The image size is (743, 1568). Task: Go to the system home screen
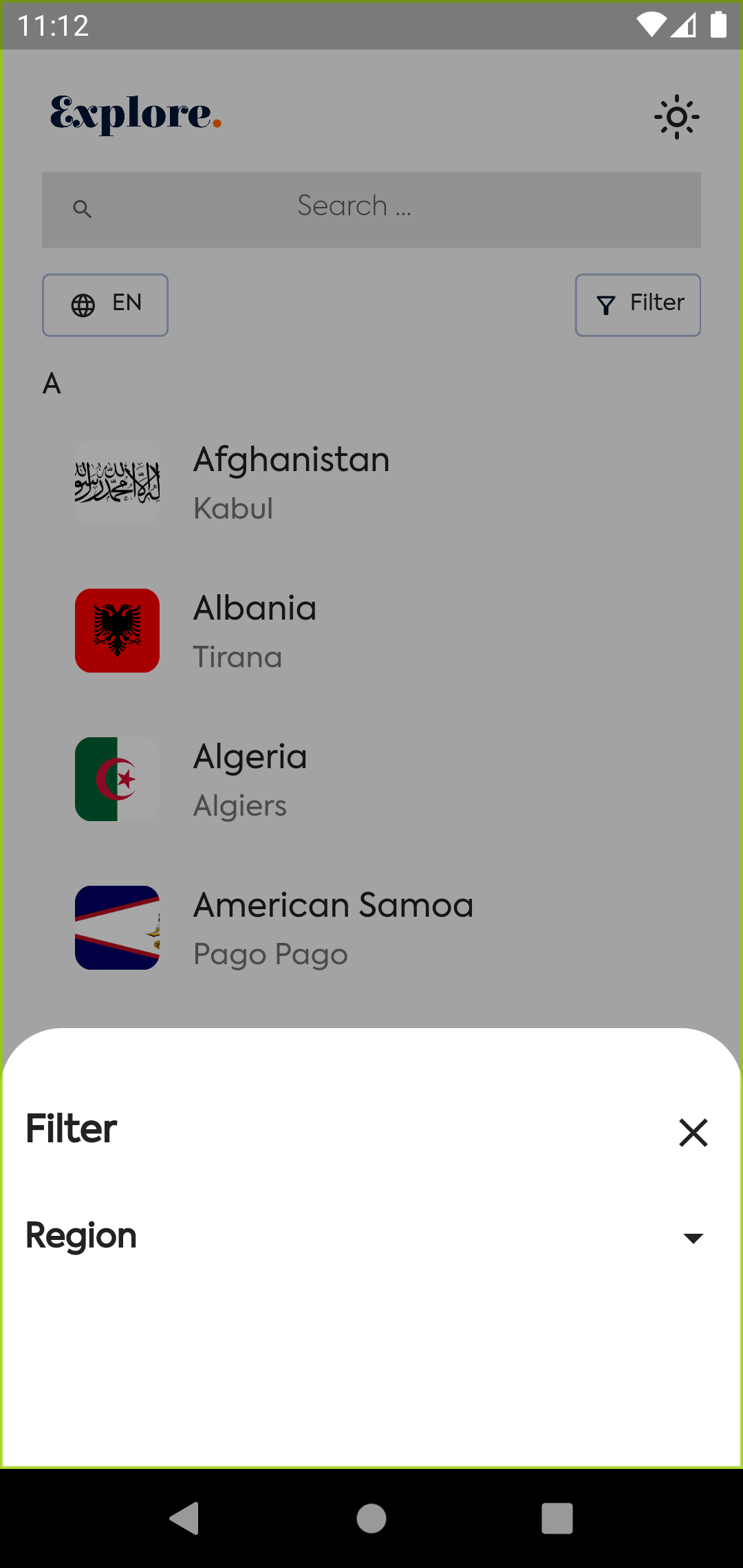pyautogui.click(x=371, y=1518)
